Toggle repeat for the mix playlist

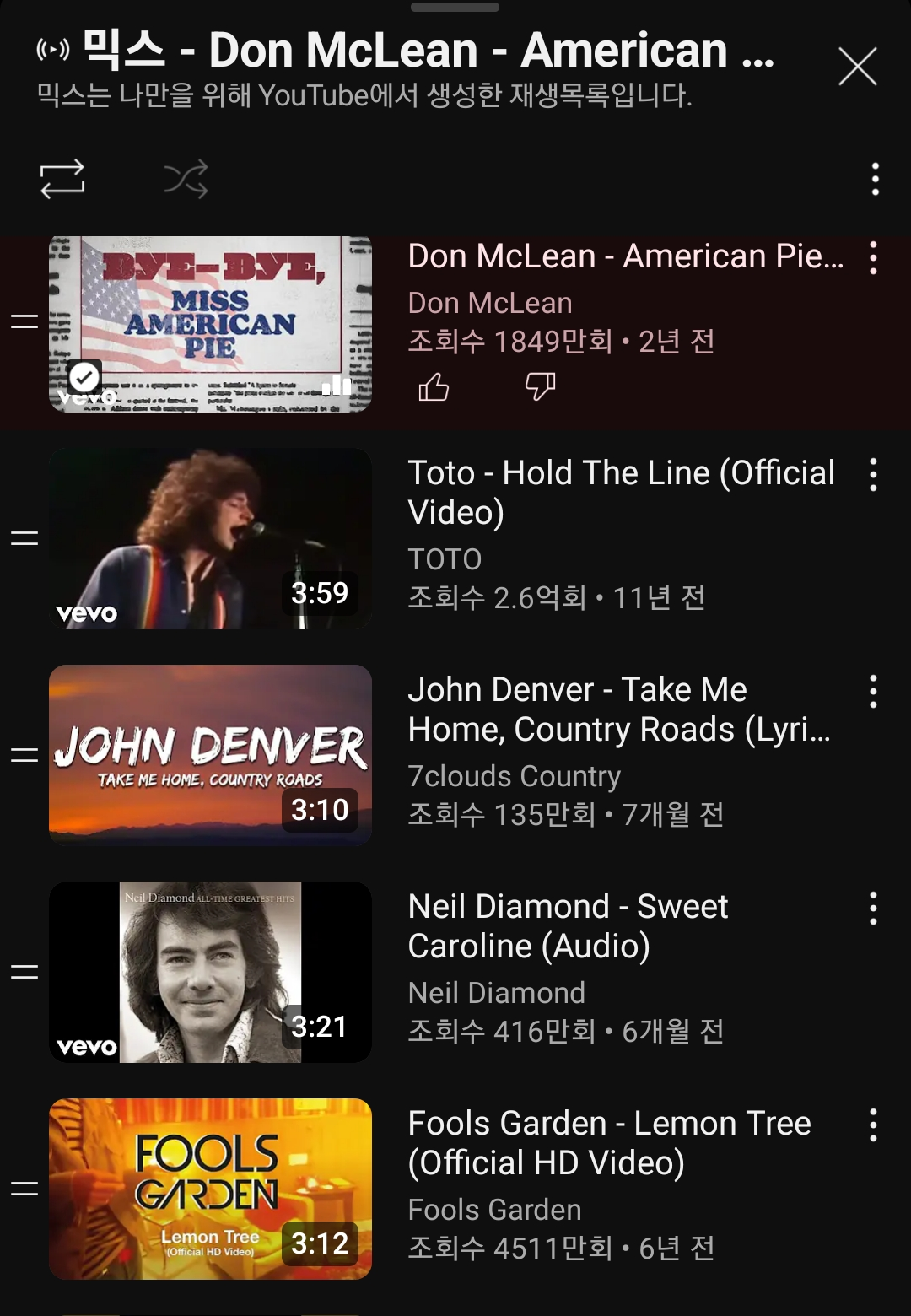click(x=62, y=179)
